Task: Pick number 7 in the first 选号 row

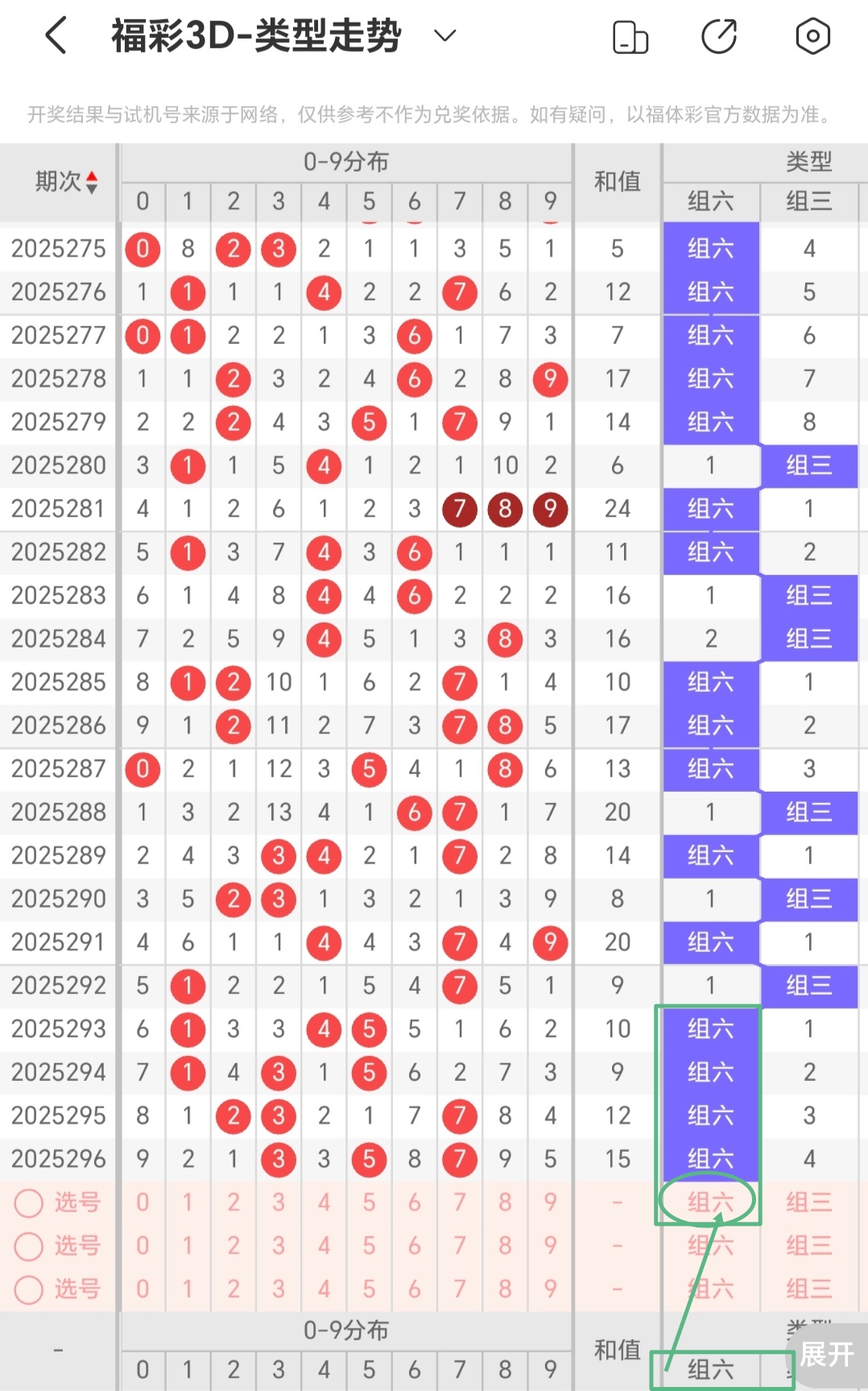Action: pos(460,1203)
